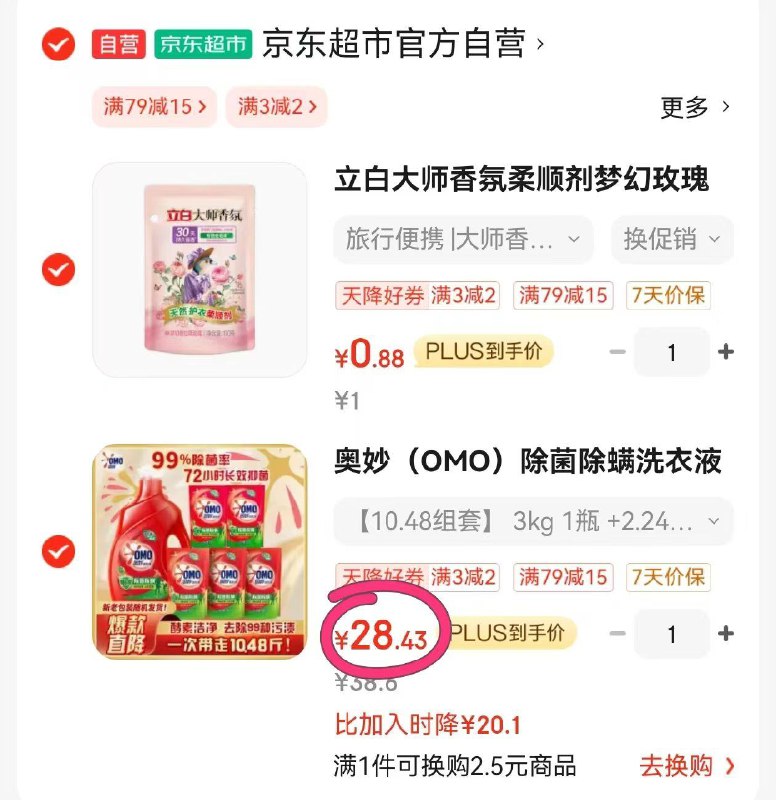Screen dimensions: 776x800
Task: Open the 京东超市官方自营 store page
Action: [x=400, y=45]
